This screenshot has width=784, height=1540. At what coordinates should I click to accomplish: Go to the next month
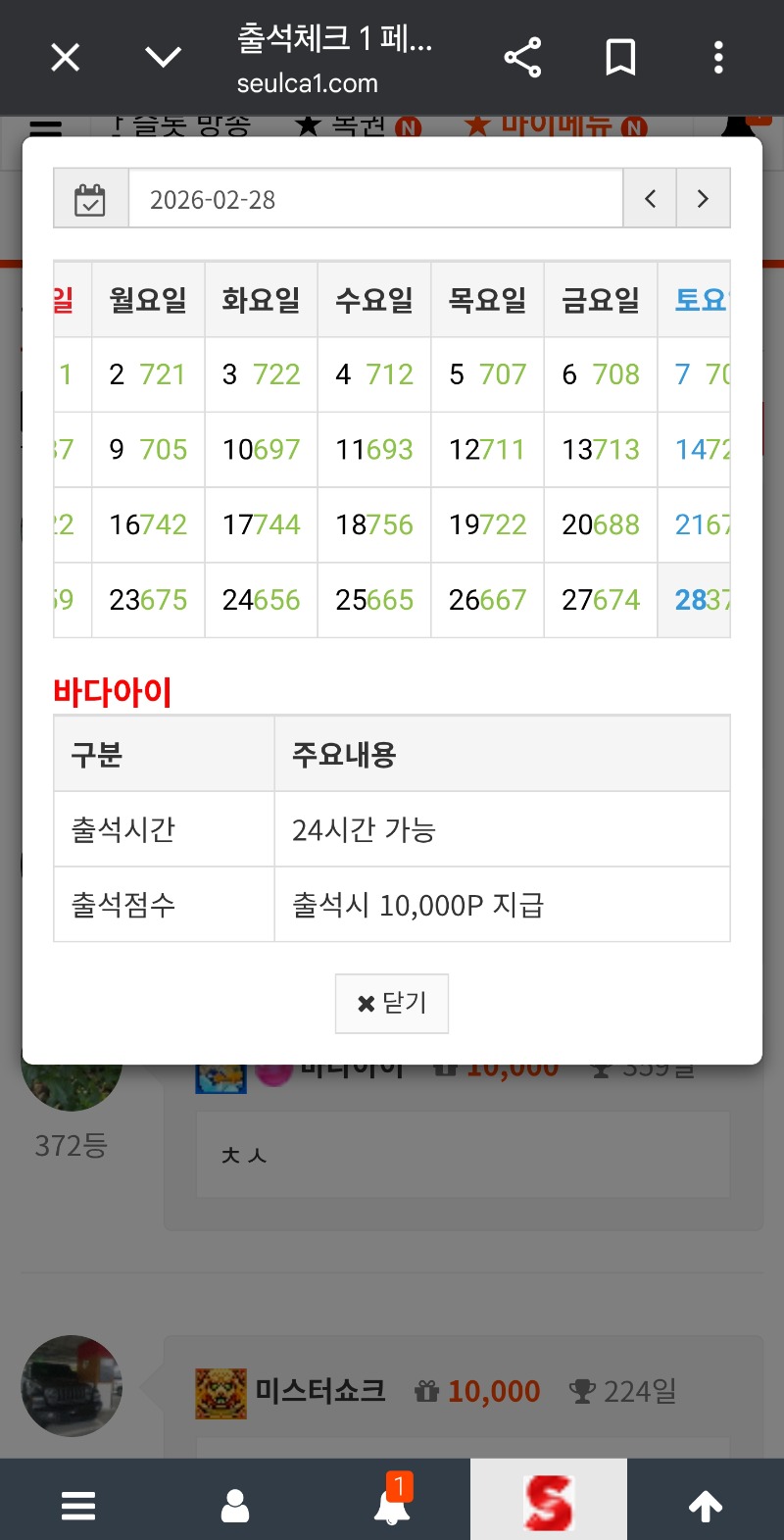(x=703, y=199)
